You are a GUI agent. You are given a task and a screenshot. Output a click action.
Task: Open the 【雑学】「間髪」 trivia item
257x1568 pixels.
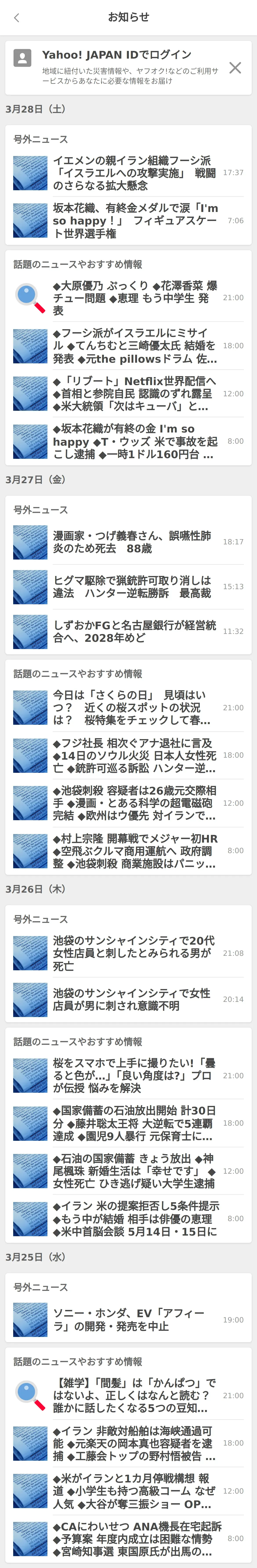pos(134,1395)
